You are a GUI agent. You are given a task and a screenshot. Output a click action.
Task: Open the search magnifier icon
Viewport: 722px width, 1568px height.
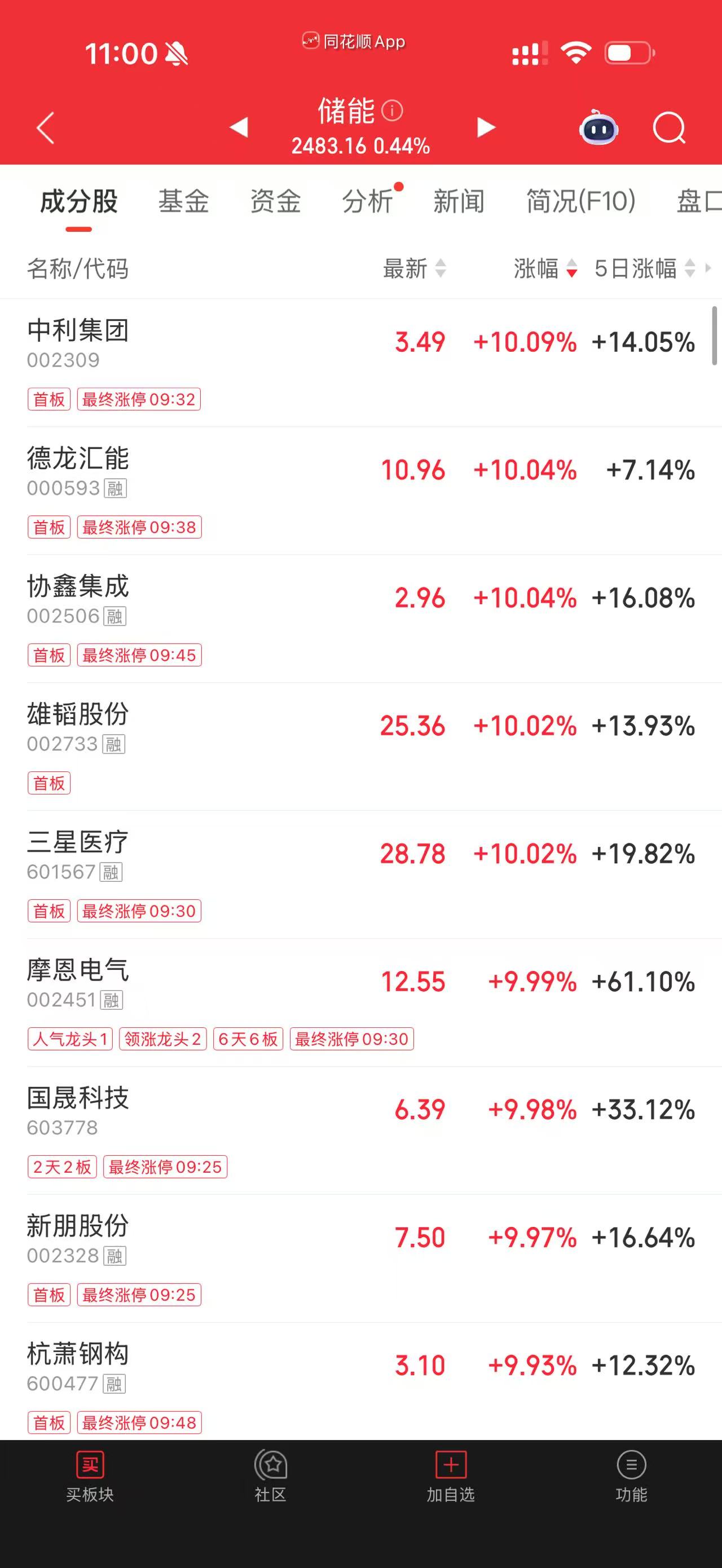coord(668,128)
